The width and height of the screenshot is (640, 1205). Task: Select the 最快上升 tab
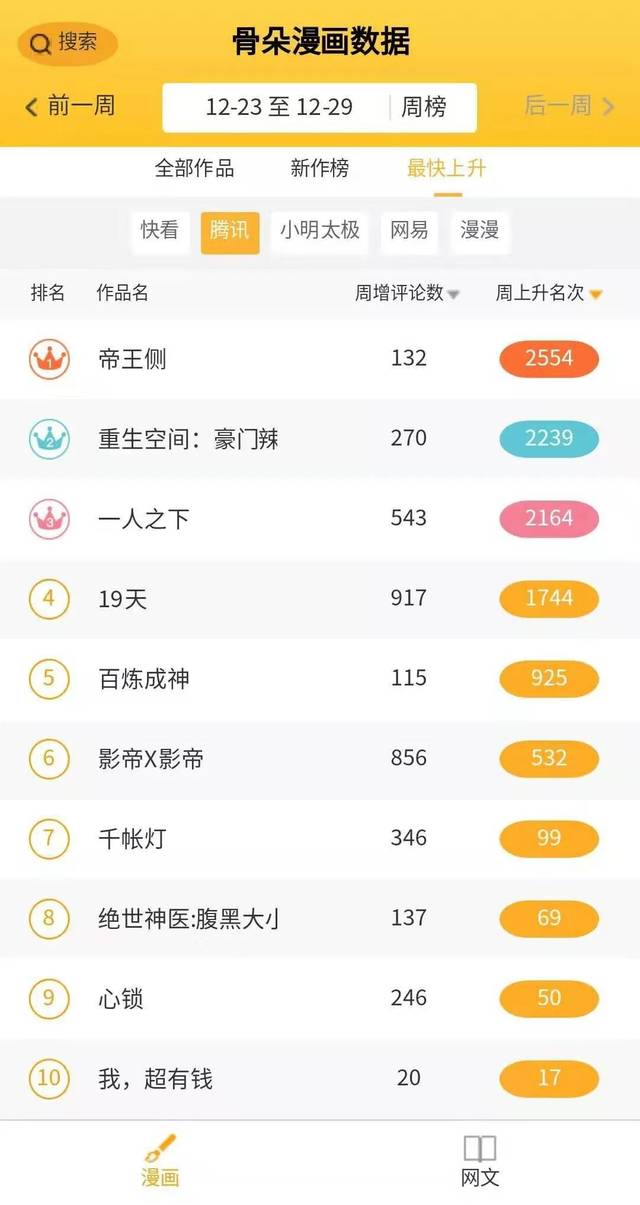446,168
